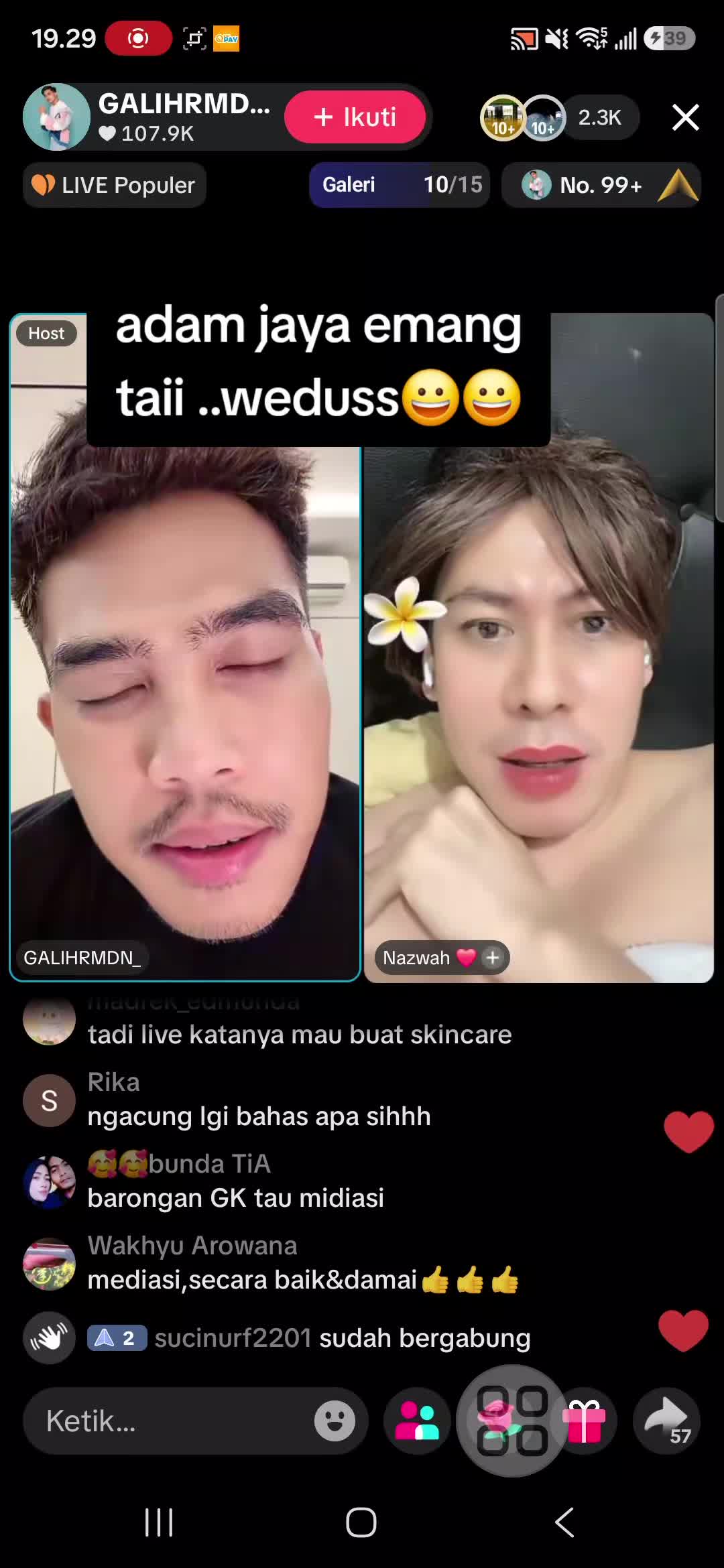This screenshot has width=724, height=1568.
Task: Go back with the system back button
Action: [564, 1522]
